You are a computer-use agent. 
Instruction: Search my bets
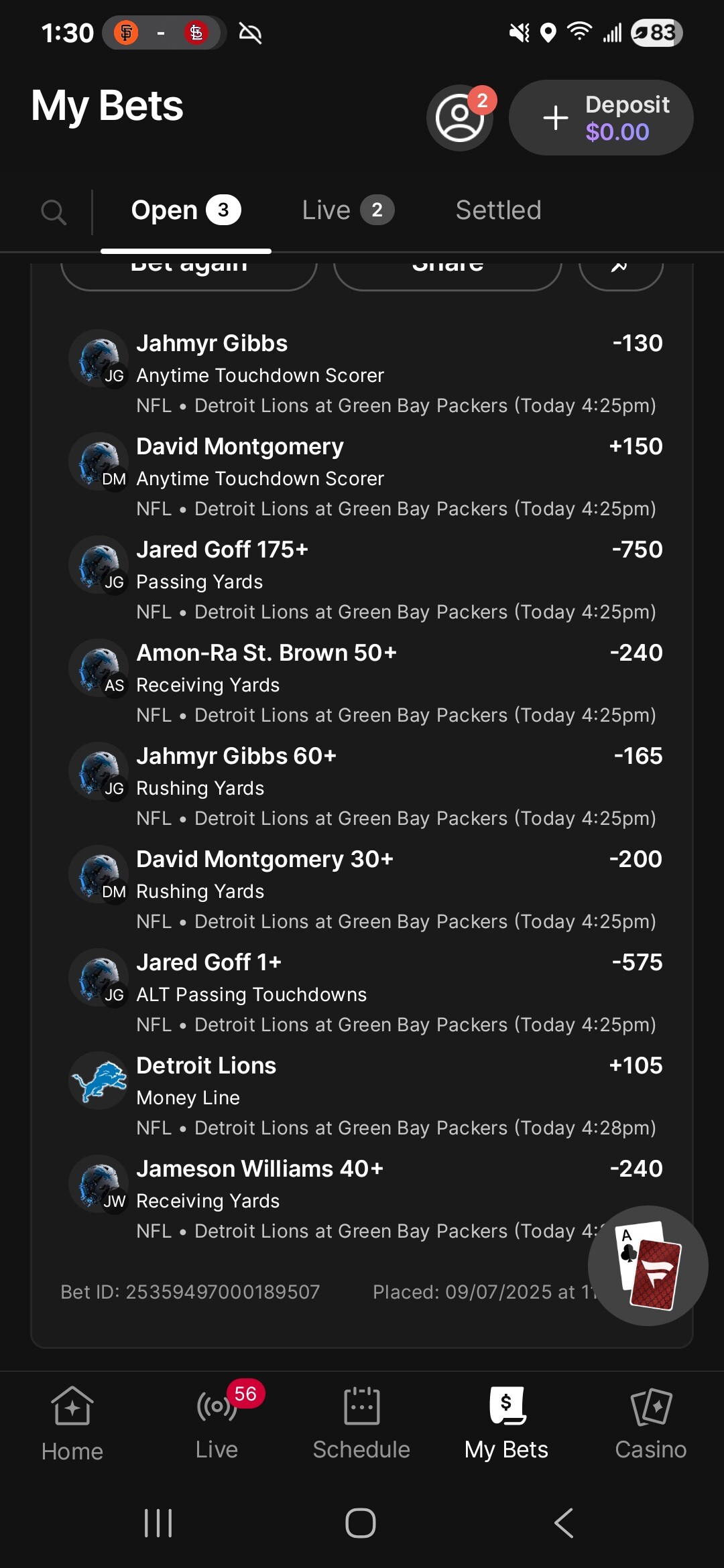(x=54, y=212)
